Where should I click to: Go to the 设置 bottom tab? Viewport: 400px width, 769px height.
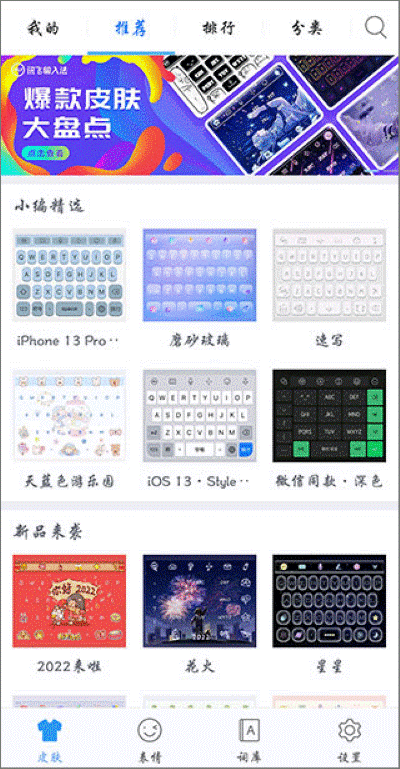pos(350,740)
